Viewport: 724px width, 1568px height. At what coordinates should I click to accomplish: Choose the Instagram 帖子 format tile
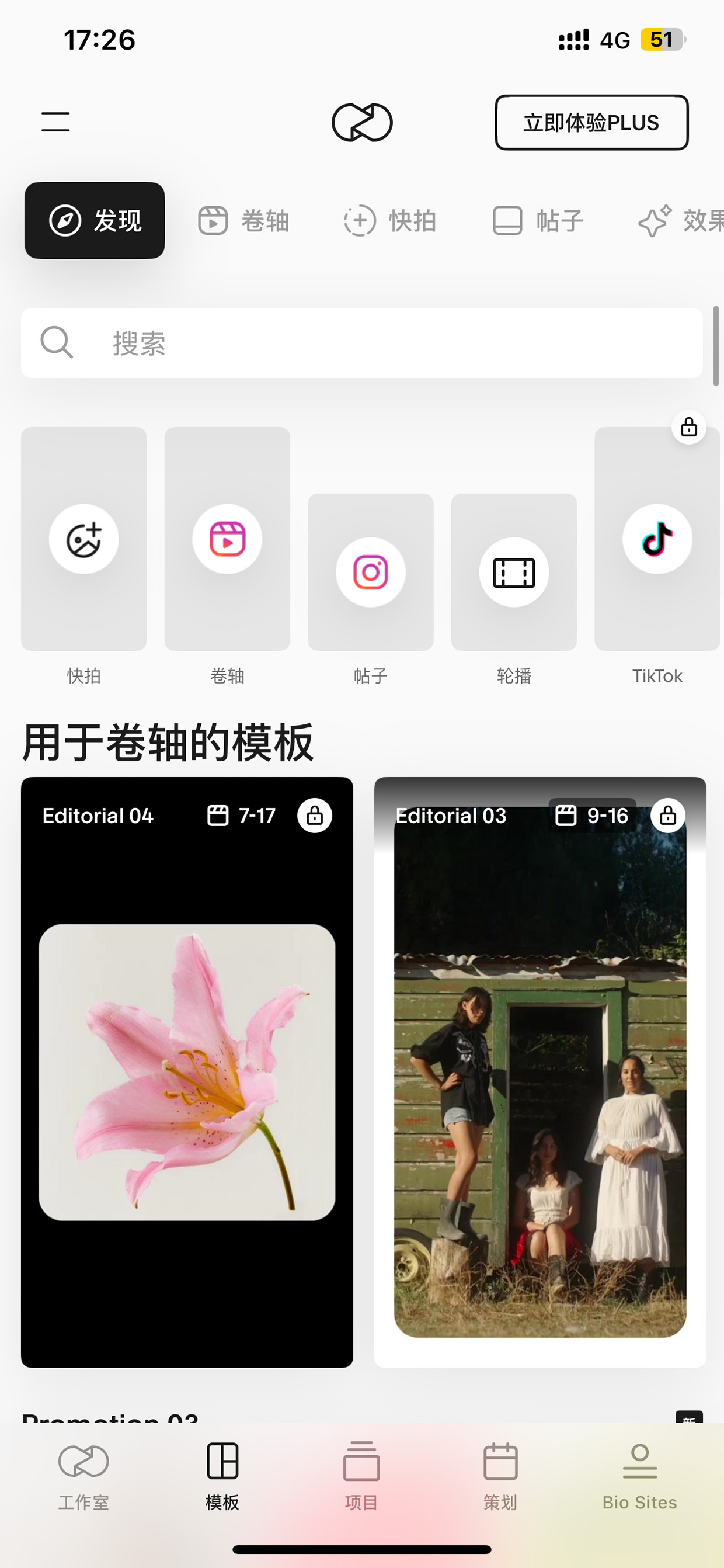coord(371,572)
